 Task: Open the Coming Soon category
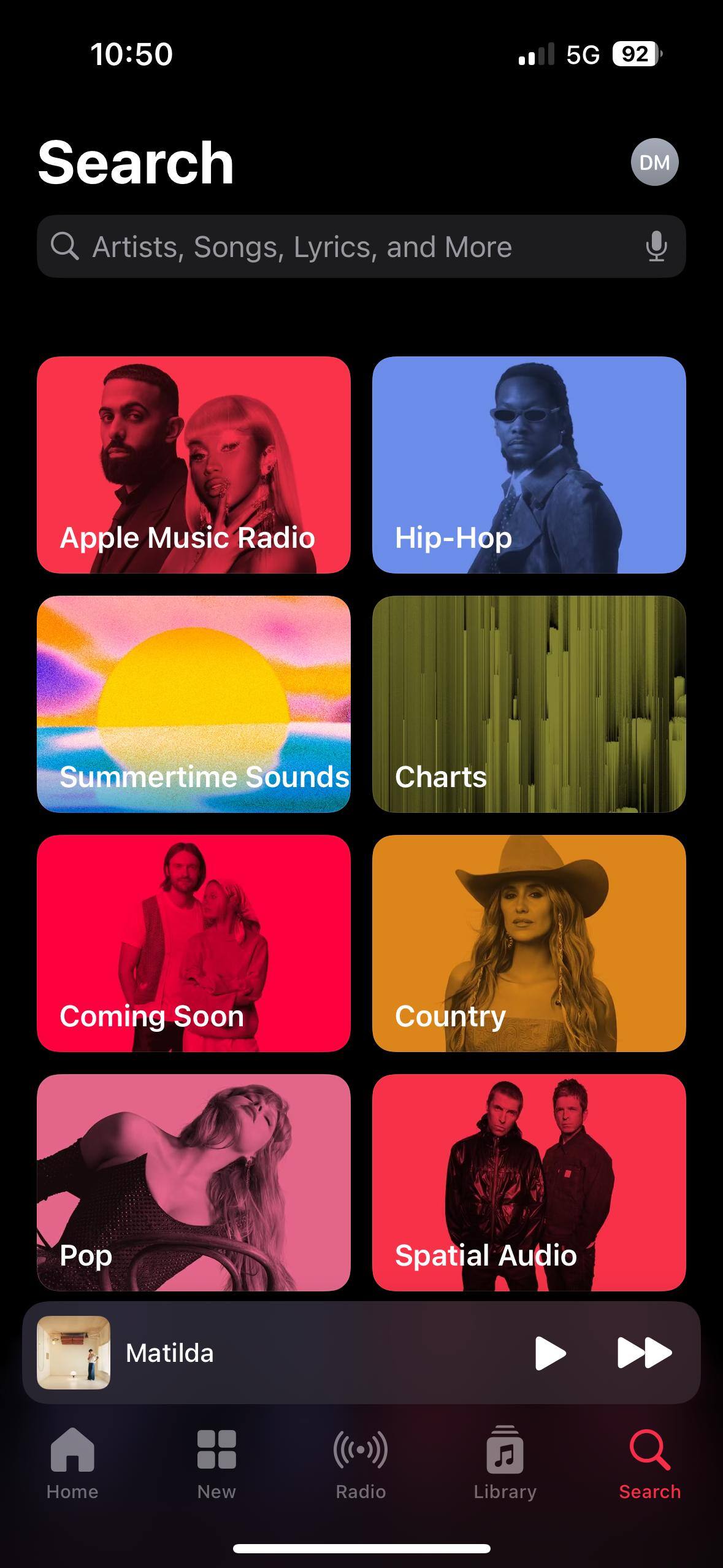click(194, 943)
